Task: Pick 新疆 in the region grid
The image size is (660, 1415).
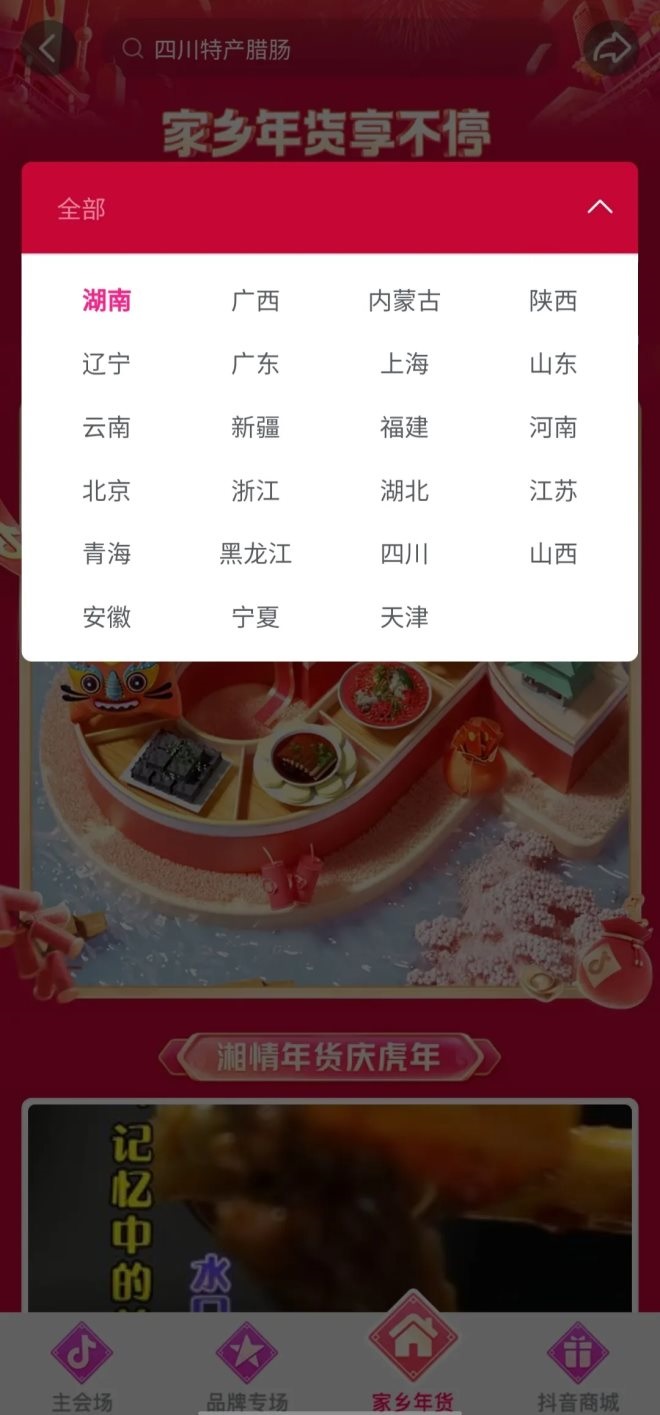Action: click(255, 428)
